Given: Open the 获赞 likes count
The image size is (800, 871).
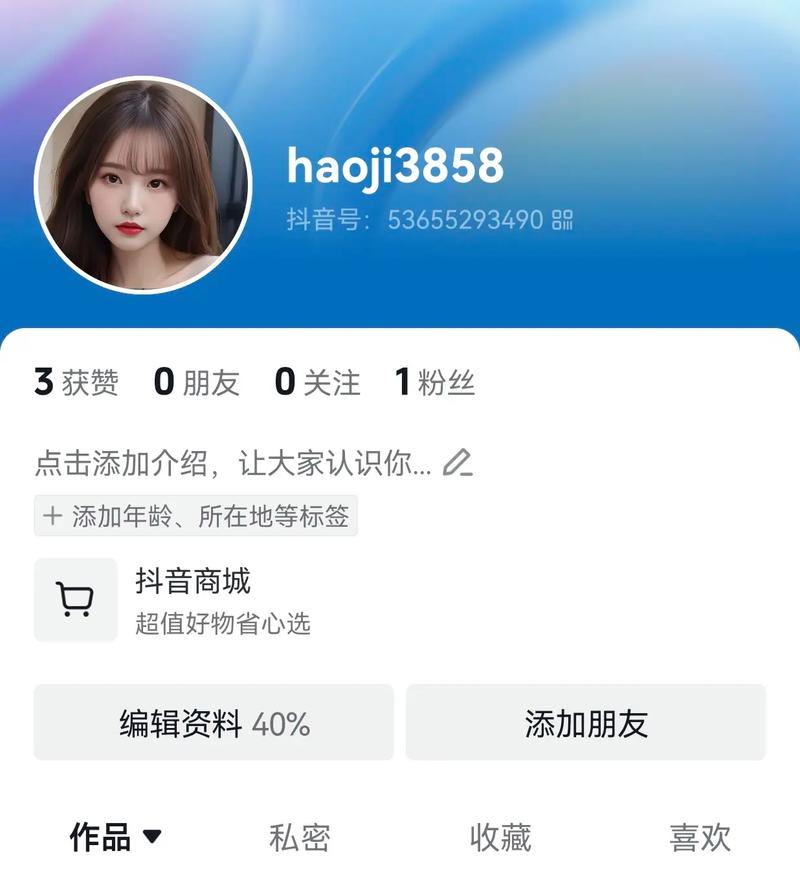Looking at the screenshot, I should 76,382.
